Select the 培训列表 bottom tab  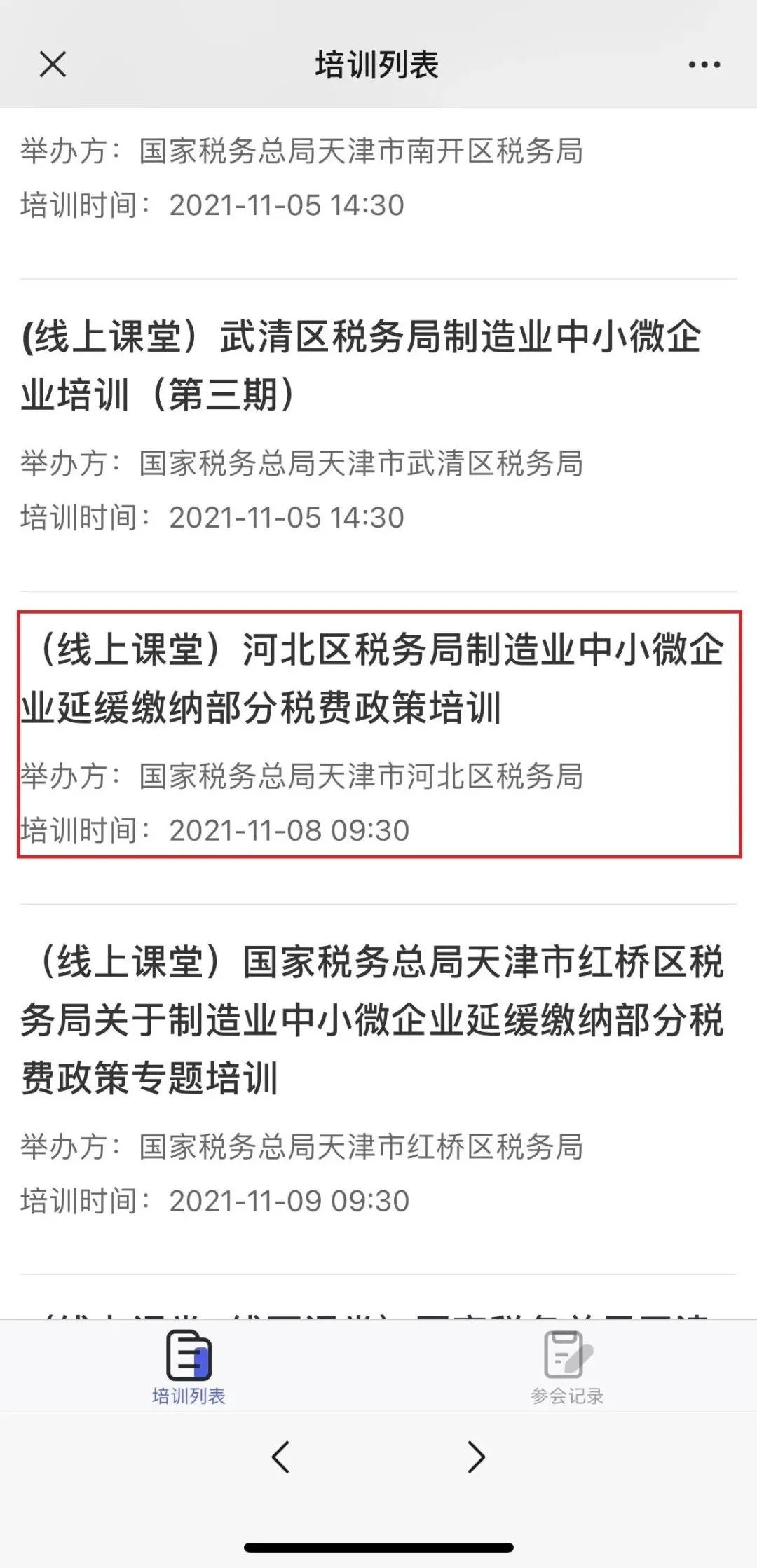189,1368
